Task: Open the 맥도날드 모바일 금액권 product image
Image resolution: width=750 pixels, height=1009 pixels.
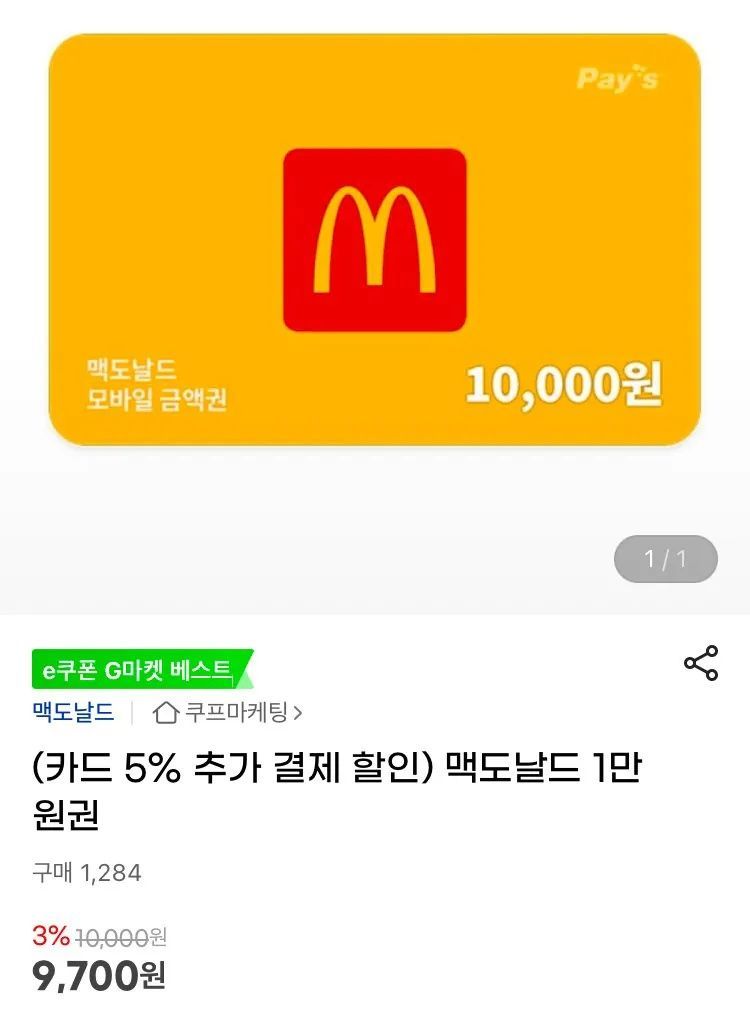Action: pyautogui.click(x=374, y=240)
